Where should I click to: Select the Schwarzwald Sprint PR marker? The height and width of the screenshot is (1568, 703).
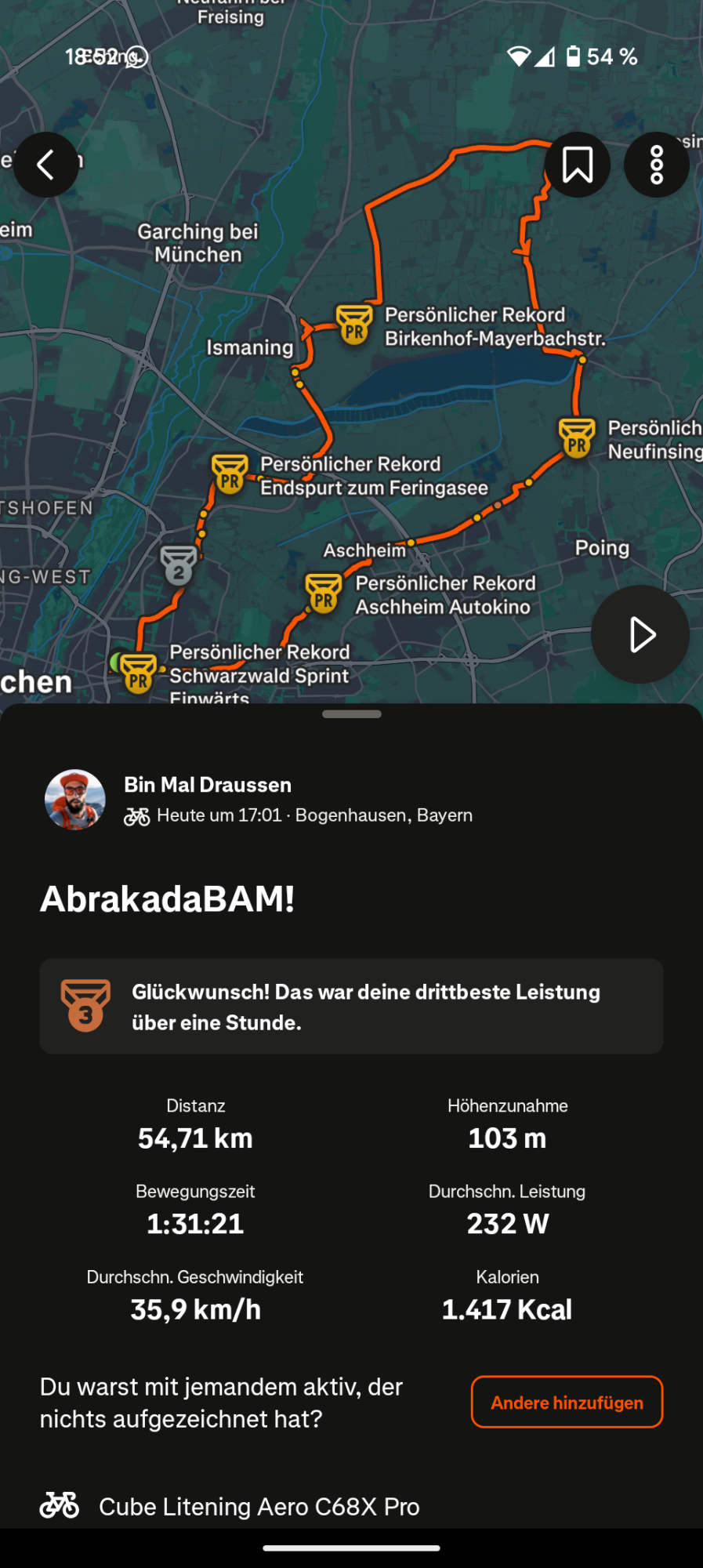point(139,673)
